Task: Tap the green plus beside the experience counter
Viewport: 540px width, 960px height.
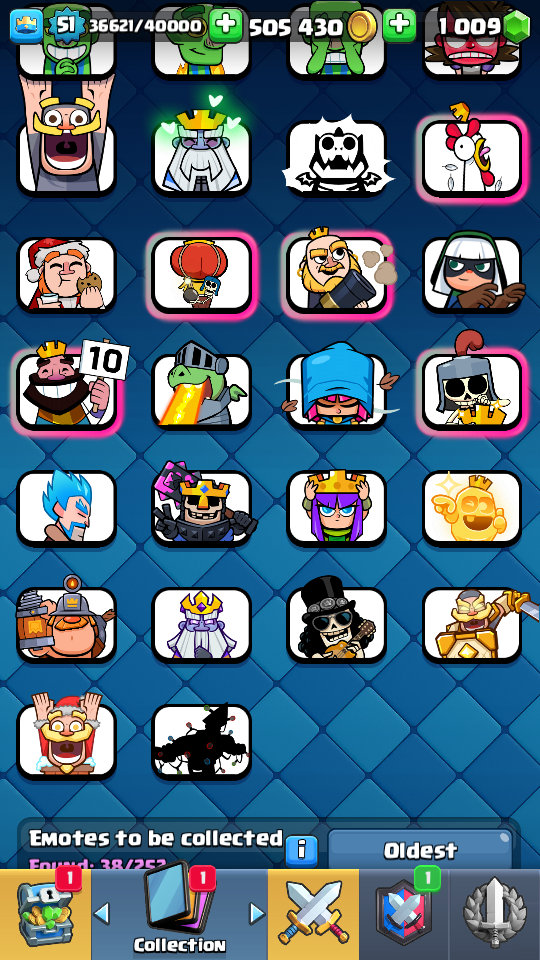Action: tap(226, 26)
